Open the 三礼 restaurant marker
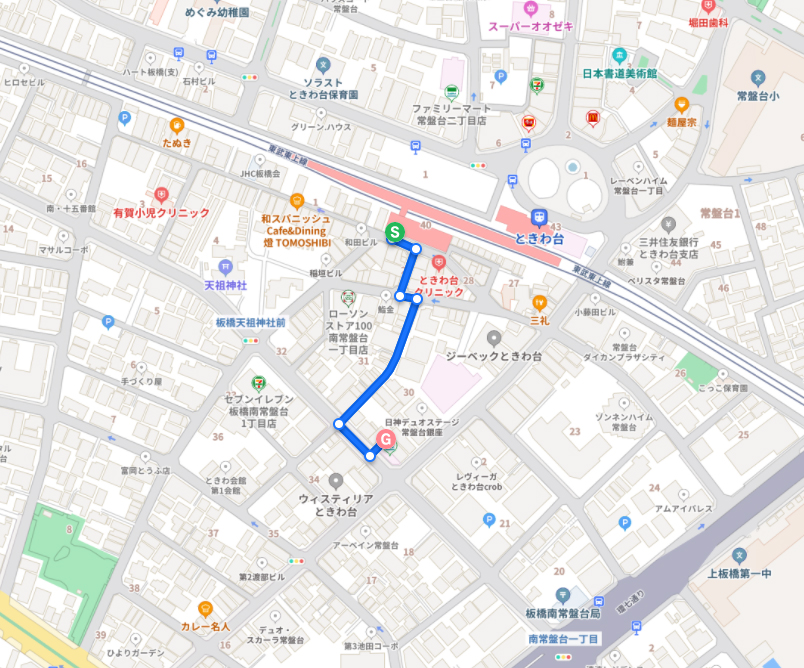The width and height of the screenshot is (804, 668). tap(540, 302)
